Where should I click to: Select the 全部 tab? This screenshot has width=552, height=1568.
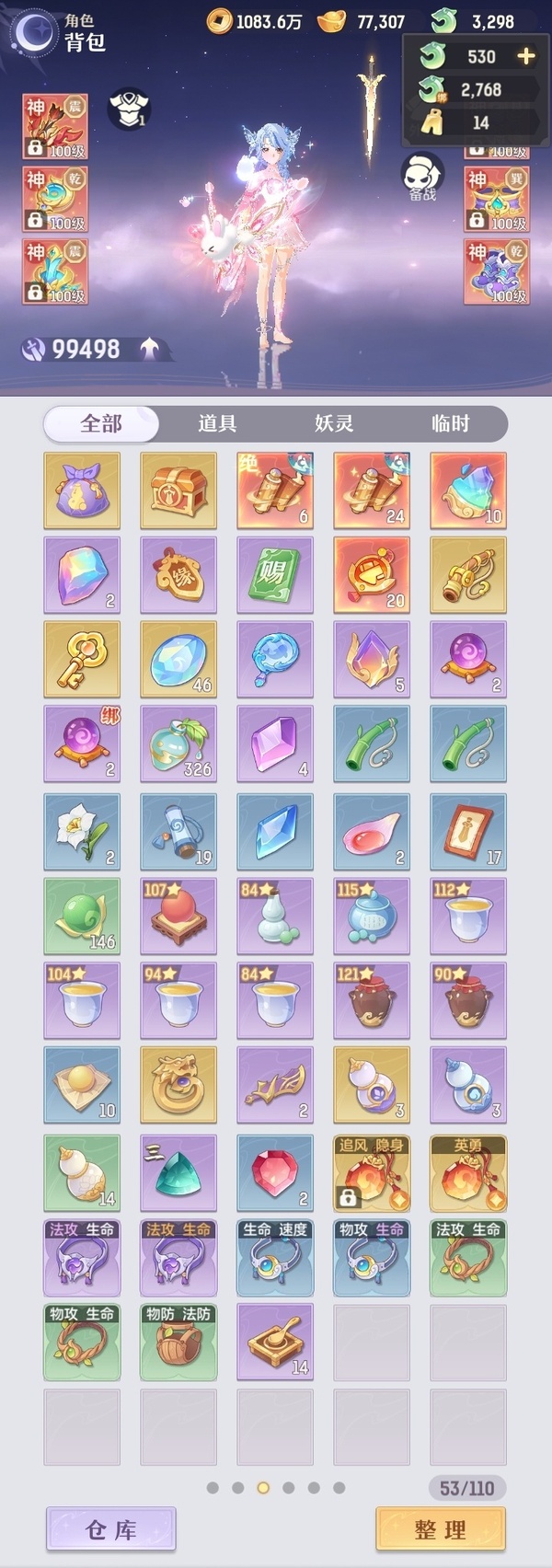click(101, 423)
